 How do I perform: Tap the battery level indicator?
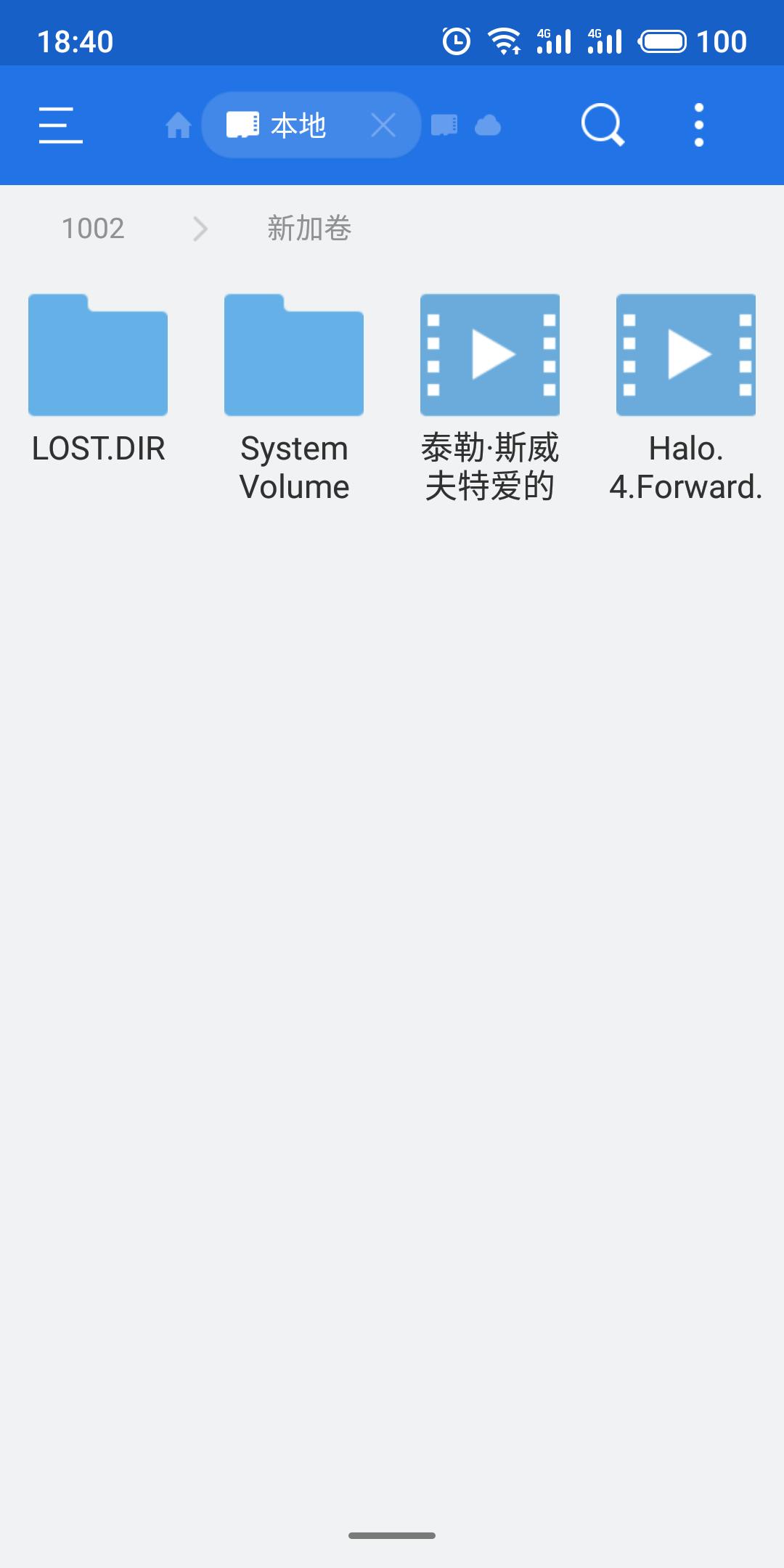(x=662, y=41)
